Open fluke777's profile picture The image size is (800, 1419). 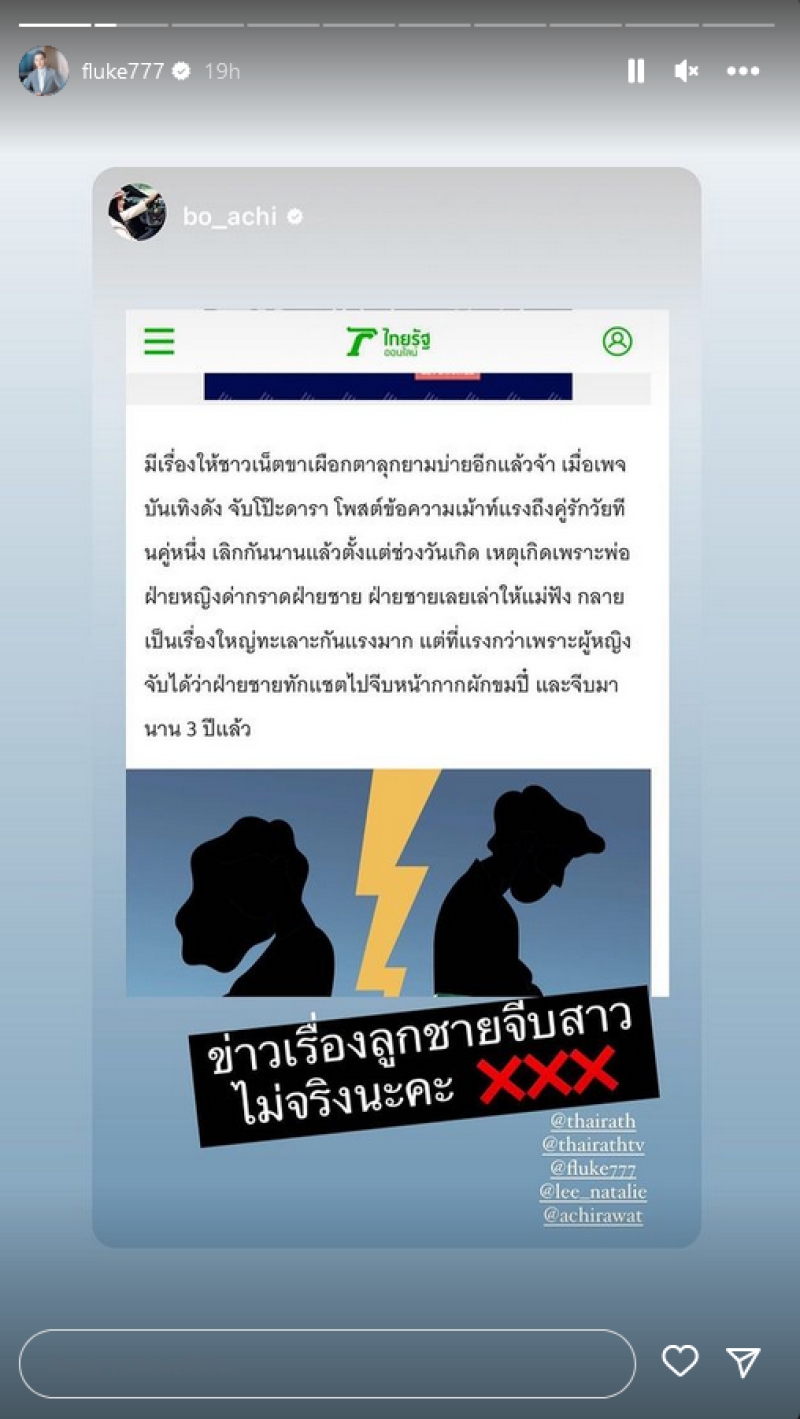pos(44,71)
